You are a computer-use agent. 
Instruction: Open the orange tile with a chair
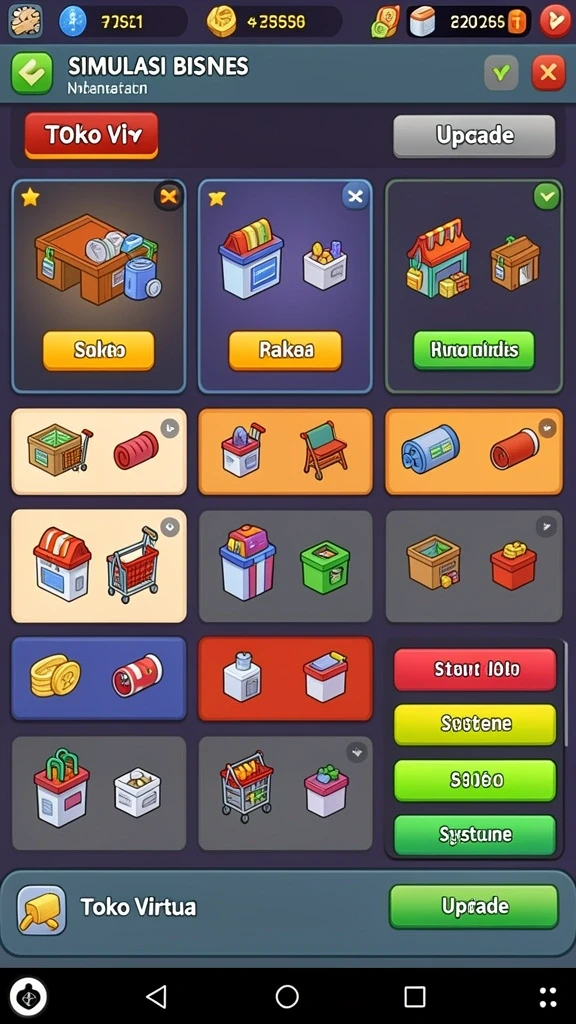(285, 451)
